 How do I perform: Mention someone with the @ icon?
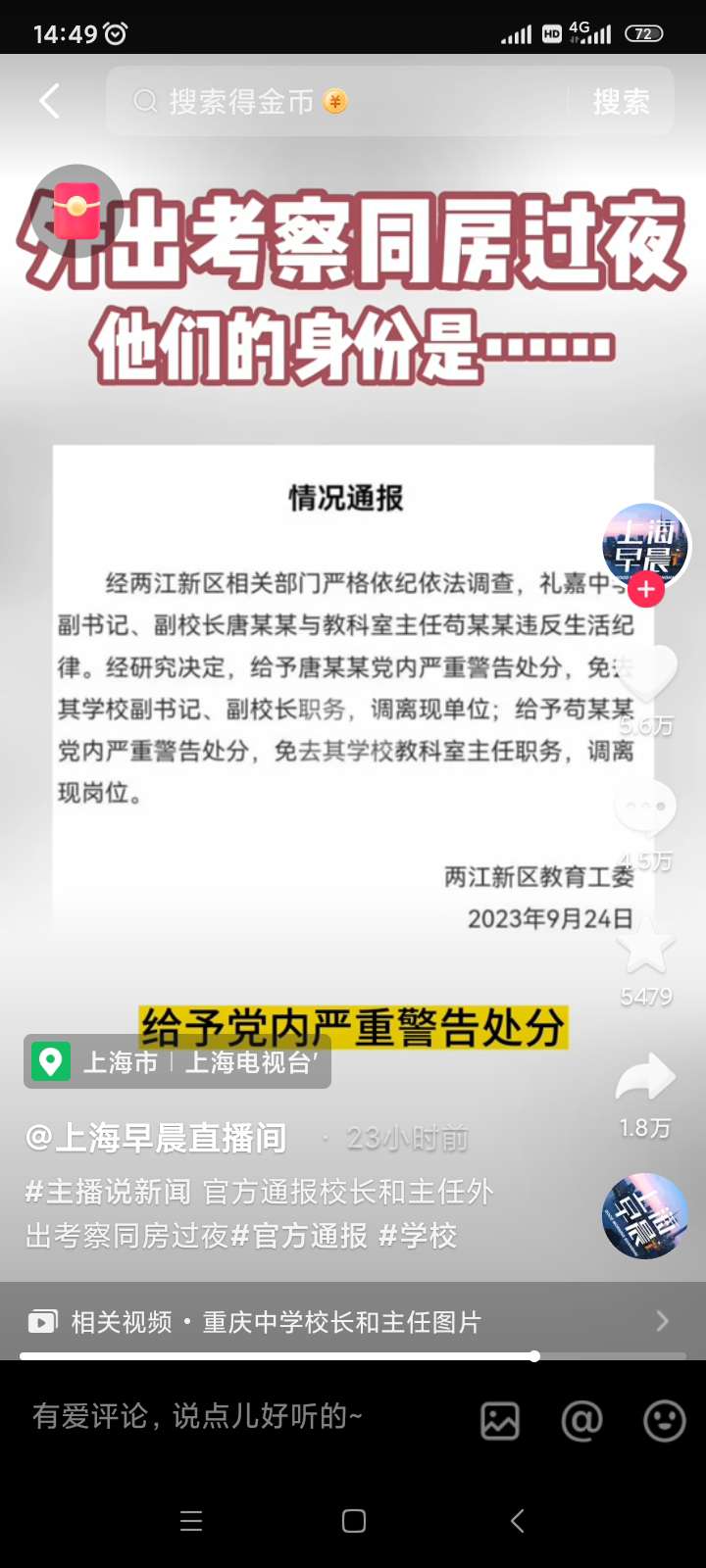[581, 1420]
